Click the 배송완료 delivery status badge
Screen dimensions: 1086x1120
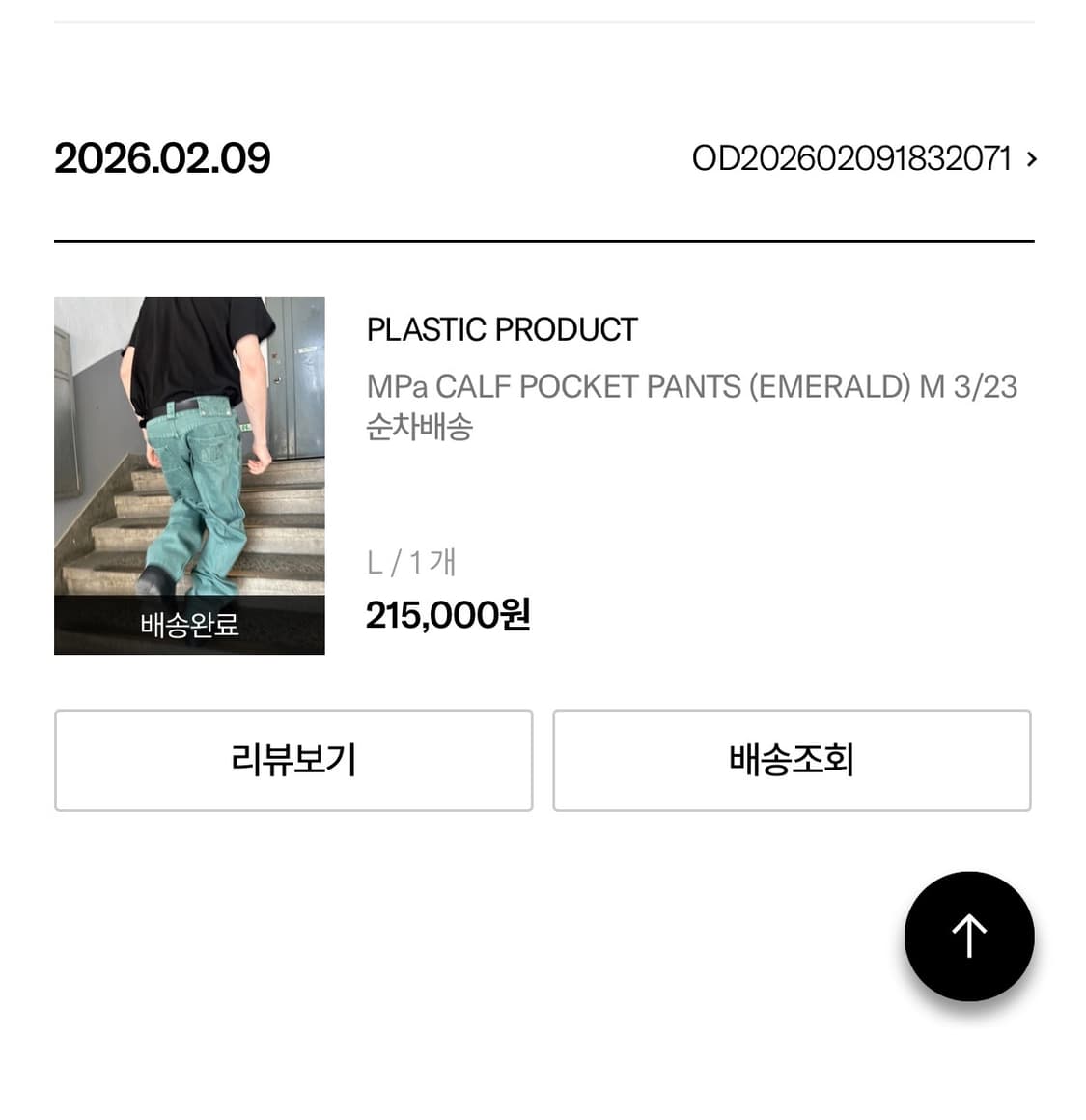point(189,624)
